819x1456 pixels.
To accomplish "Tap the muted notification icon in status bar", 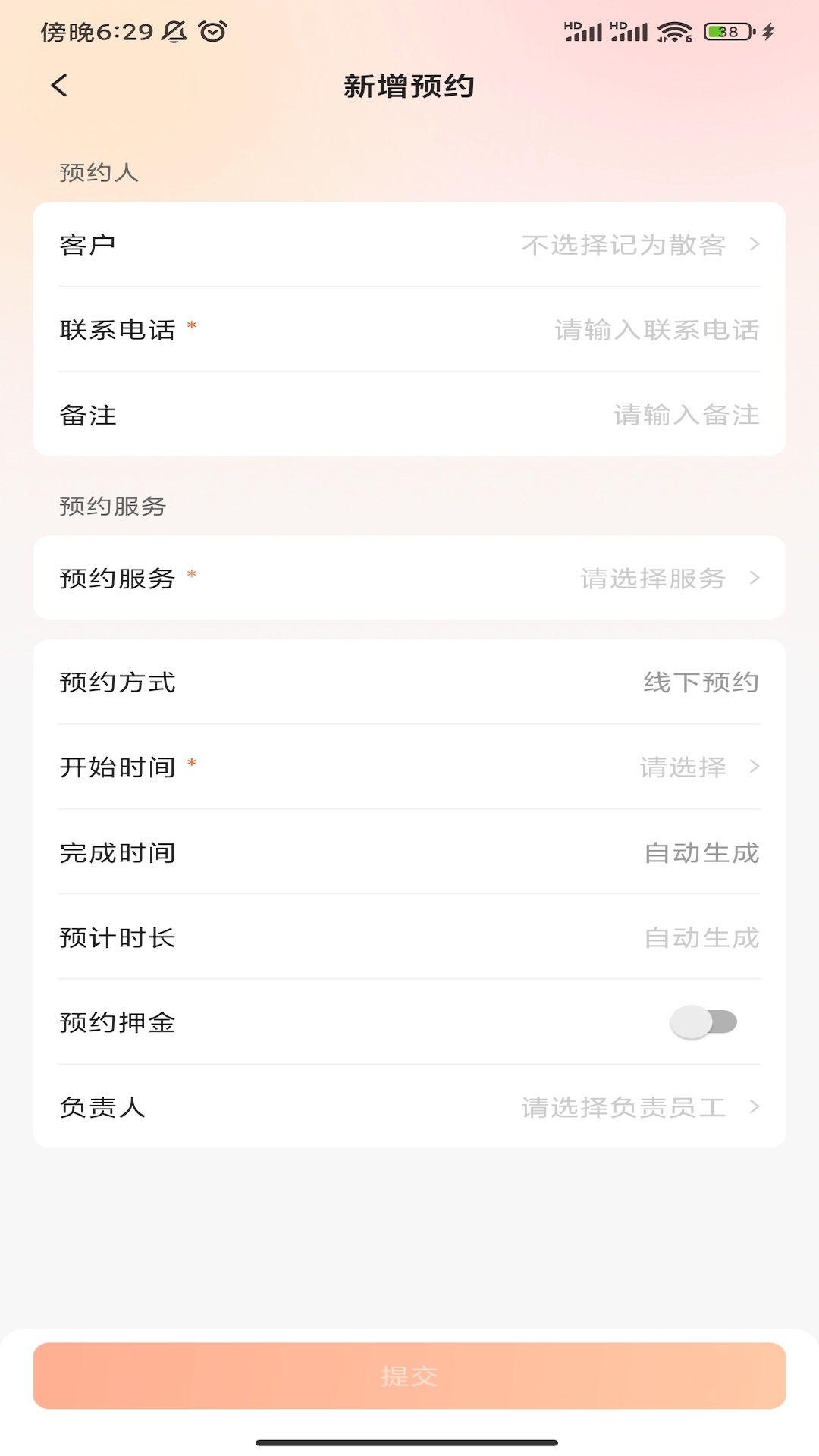I will click(173, 31).
